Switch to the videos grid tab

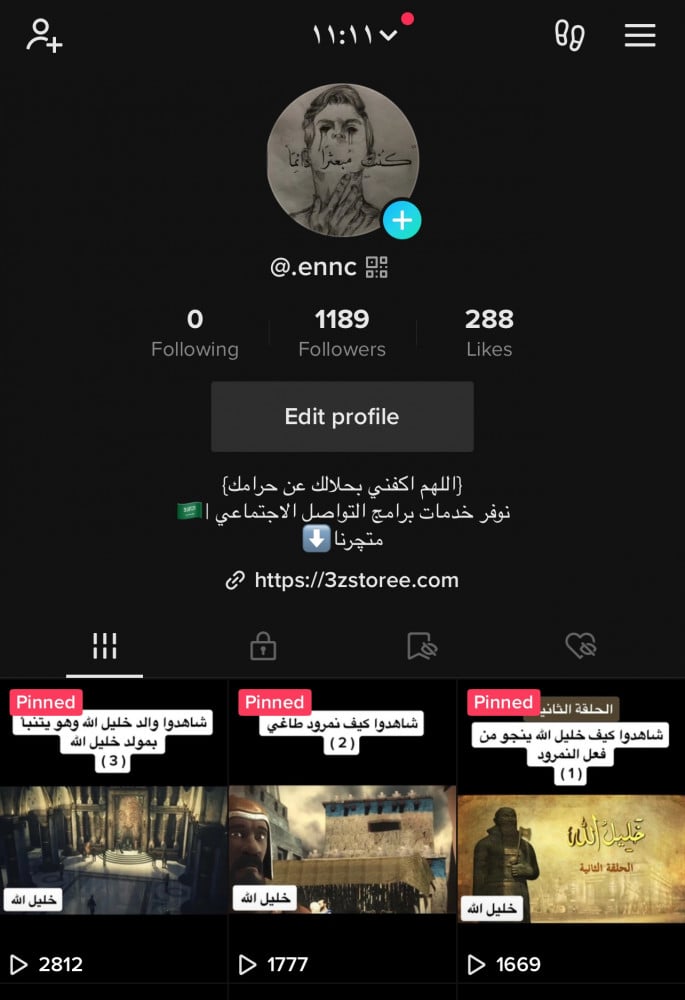[105, 646]
